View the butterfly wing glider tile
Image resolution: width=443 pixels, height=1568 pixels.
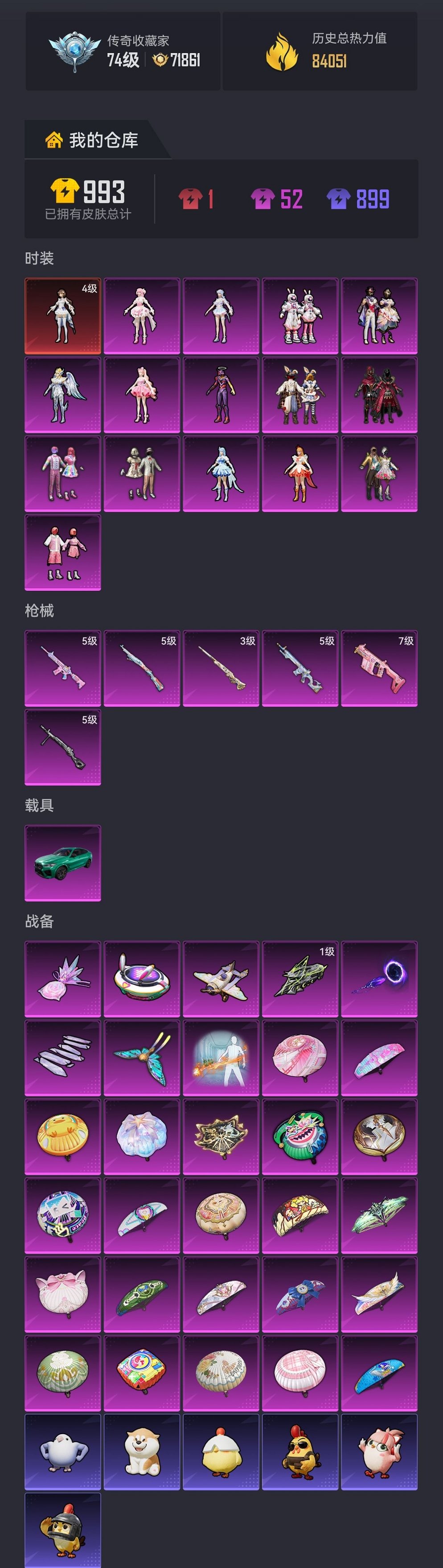click(142, 1058)
